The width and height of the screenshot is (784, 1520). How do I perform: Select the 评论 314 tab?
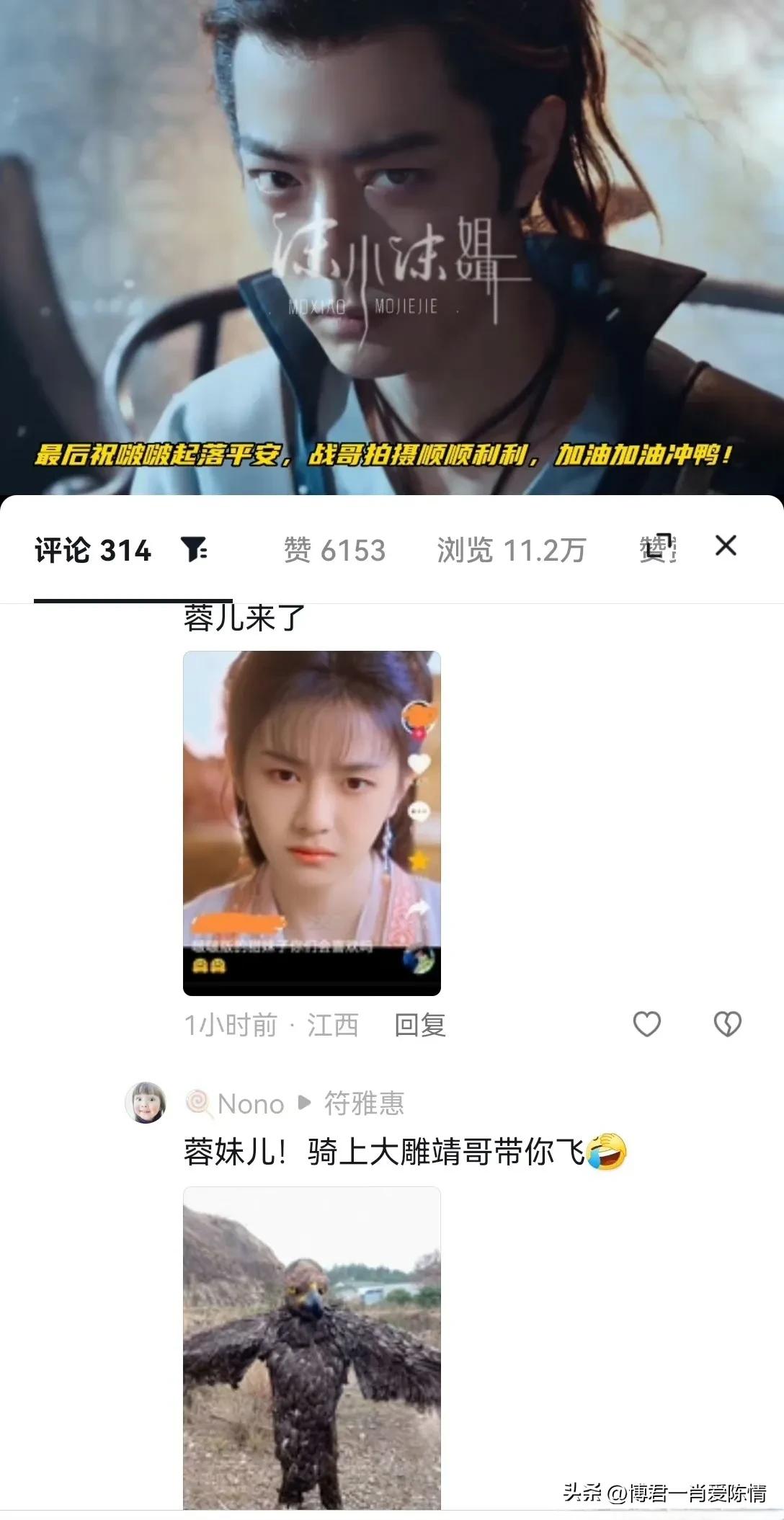[x=93, y=551]
